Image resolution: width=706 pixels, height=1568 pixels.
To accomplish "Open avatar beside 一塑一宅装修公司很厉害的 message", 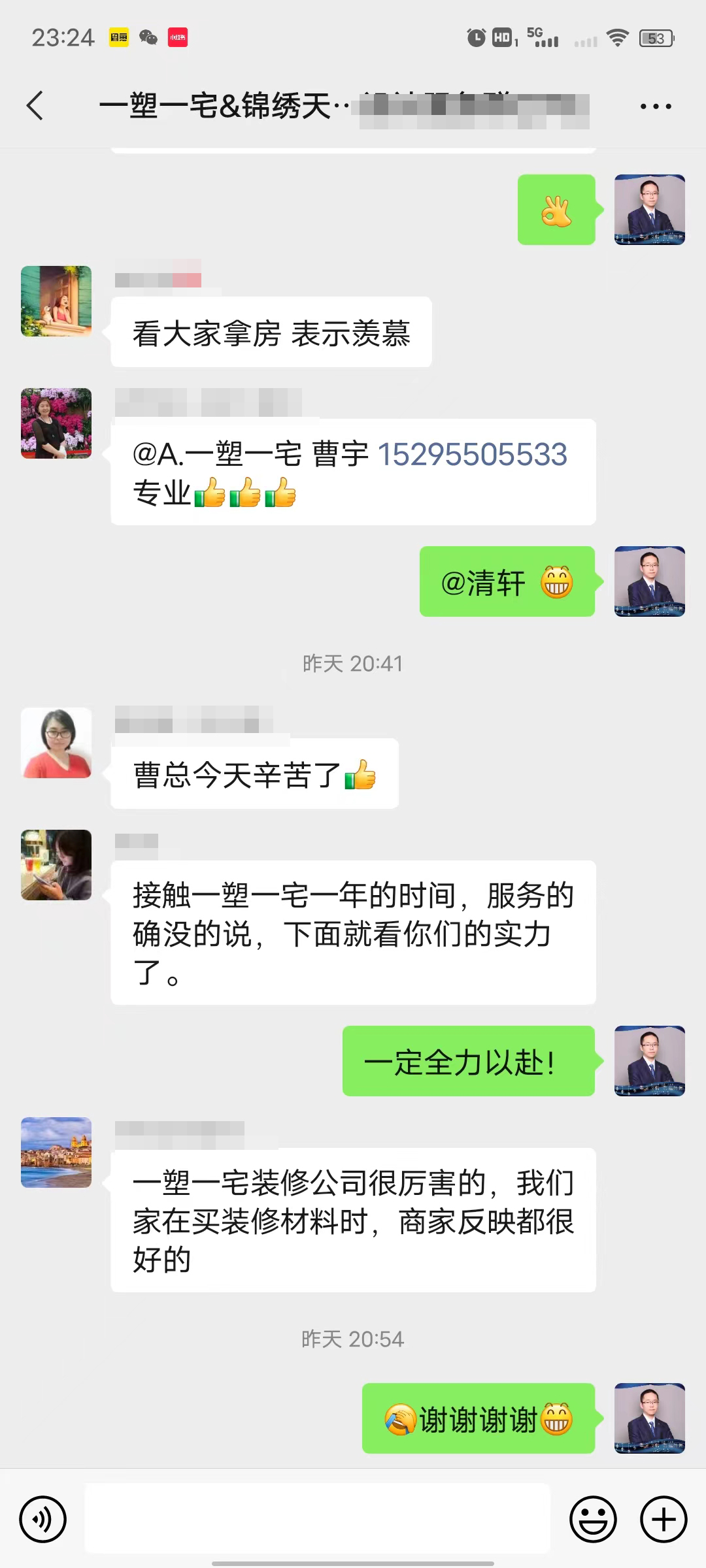I will 56,1152.
